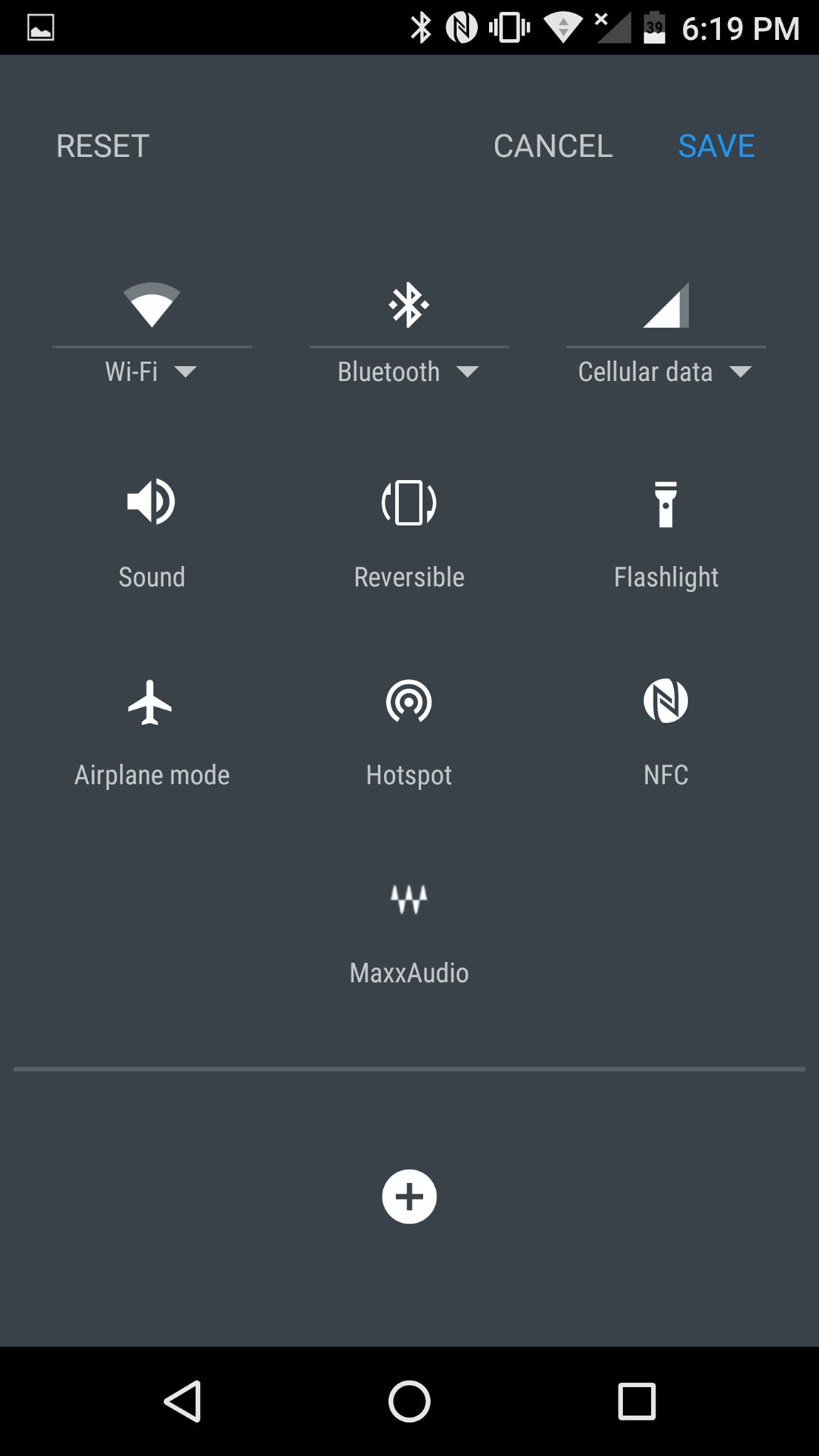Screen dimensions: 819x1456
Task: Select the Bluetooth tile
Action: click(409, 333)
